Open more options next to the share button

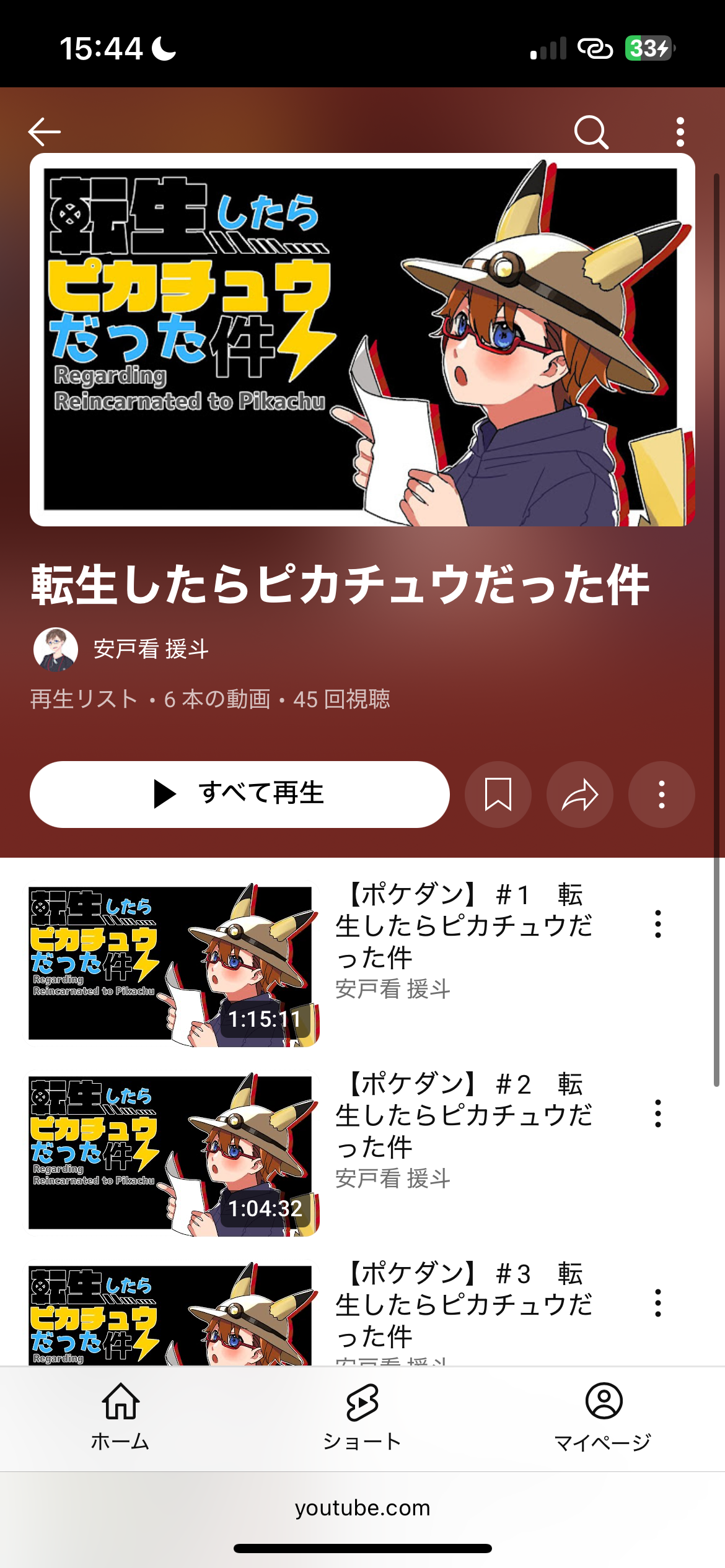(x=662, y=794)
